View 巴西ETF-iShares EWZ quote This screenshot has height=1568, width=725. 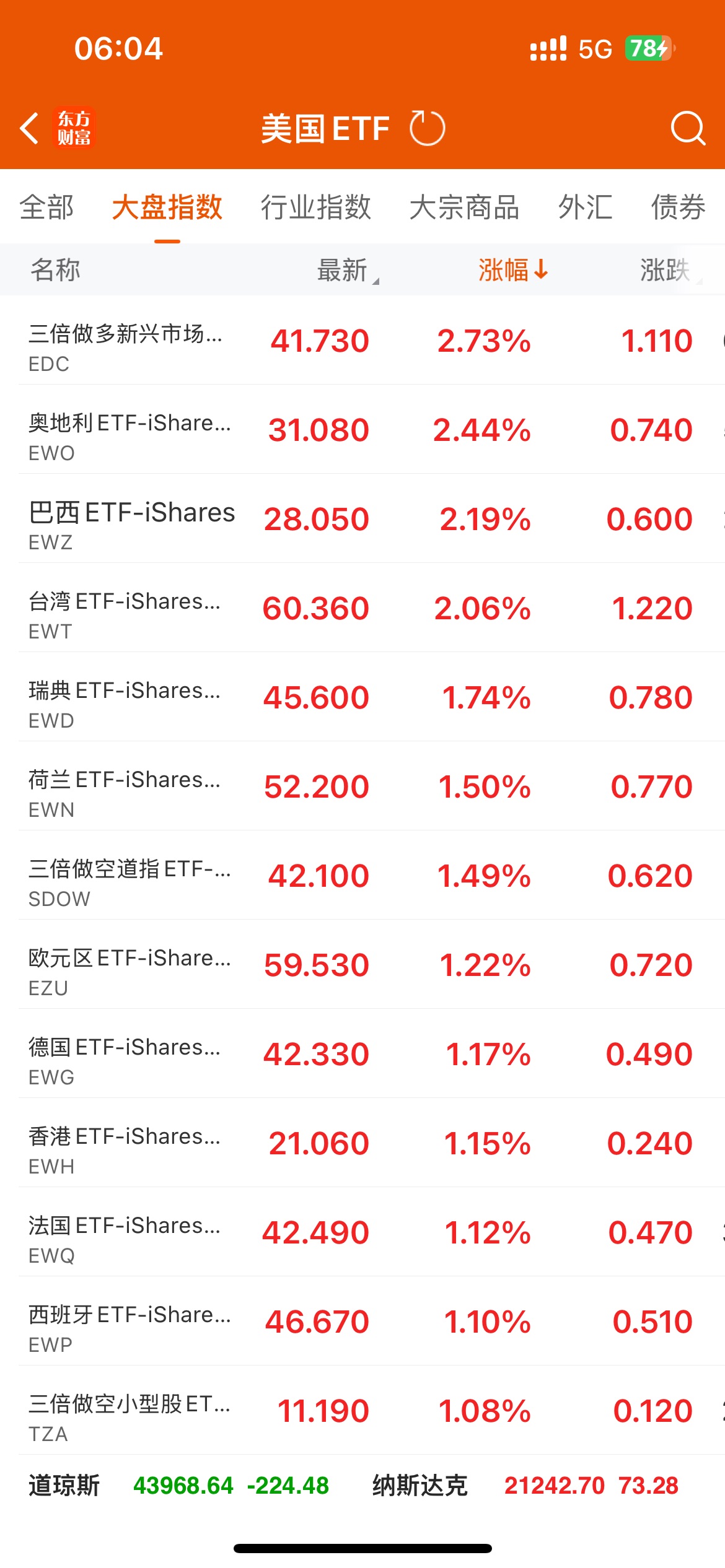(362, 518)
